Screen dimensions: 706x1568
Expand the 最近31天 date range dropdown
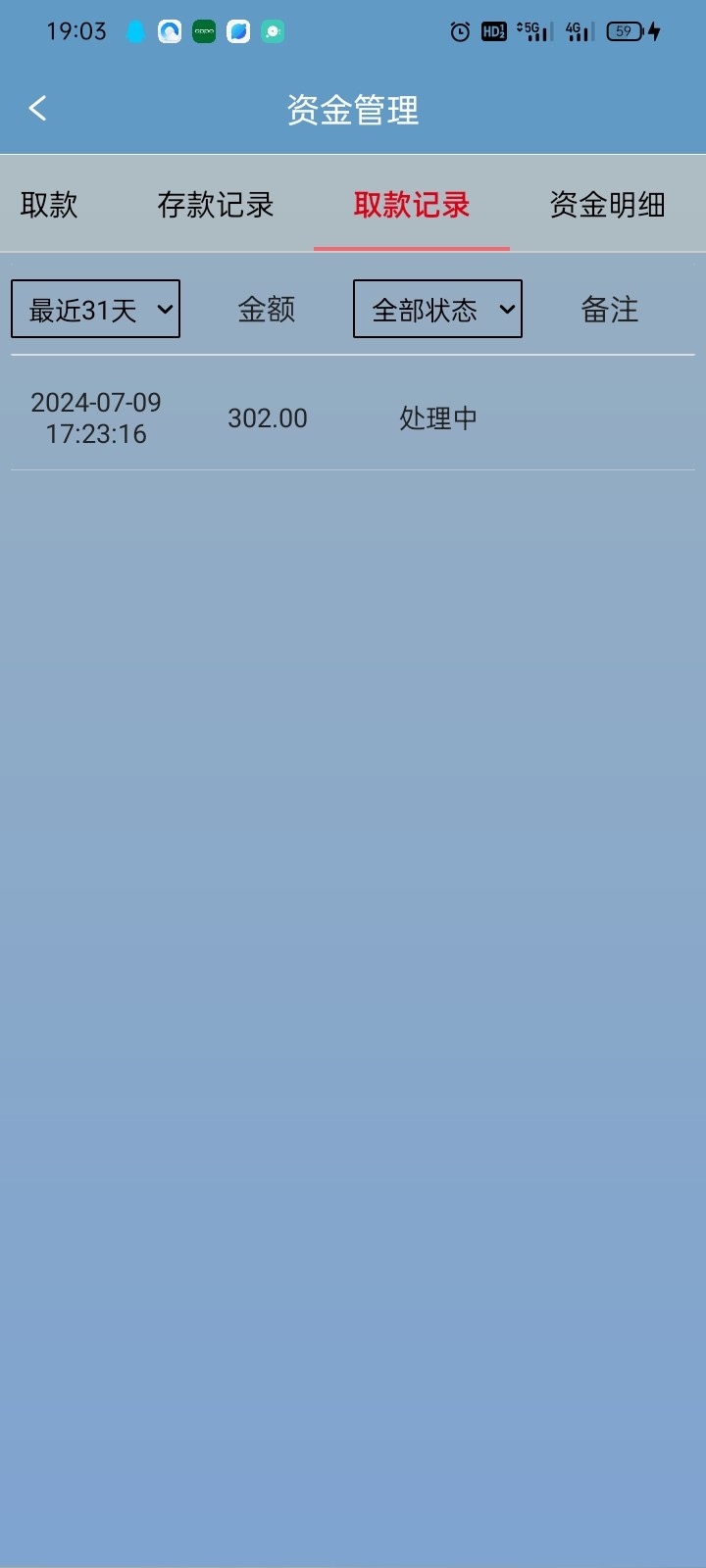(95, 309)
